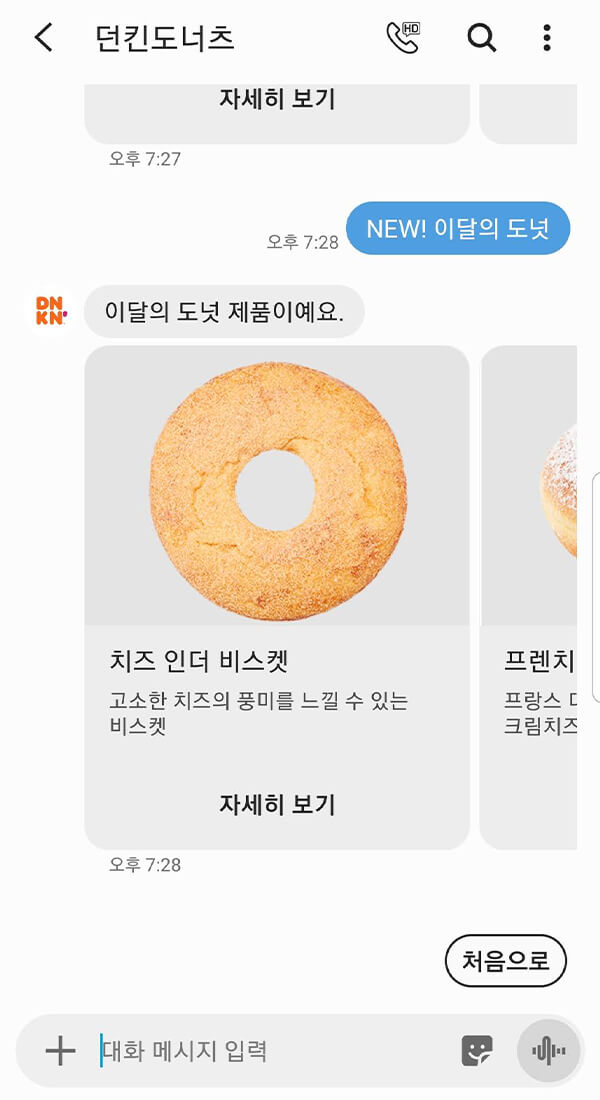Select the 처음으로 quick reply chip
600x1100 pixels.
[x=505, y=961]
